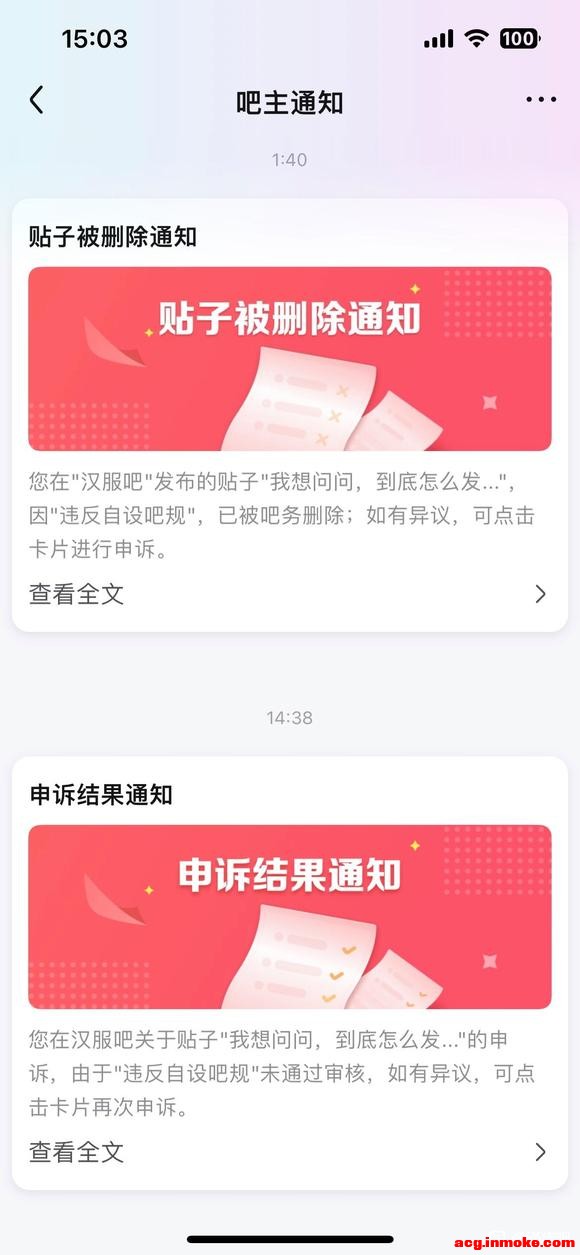Open the 贴子被删除通知 banner card
The height and width of the screenshot is (1255, 580).
[290, 359]
